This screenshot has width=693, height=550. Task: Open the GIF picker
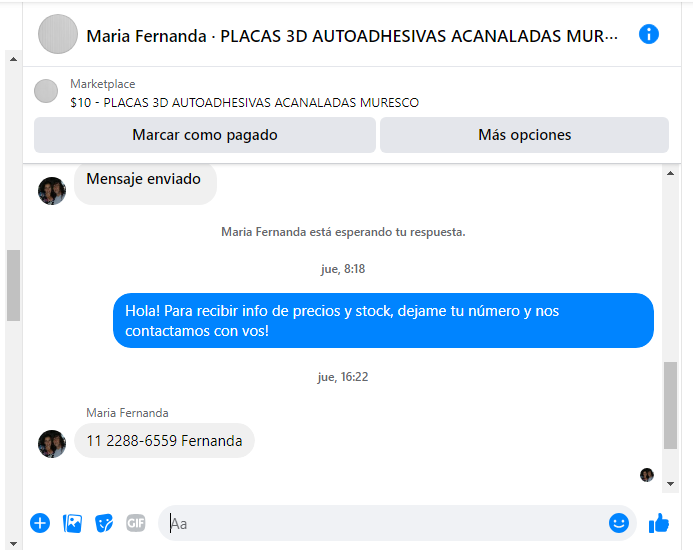coord(136,522)
